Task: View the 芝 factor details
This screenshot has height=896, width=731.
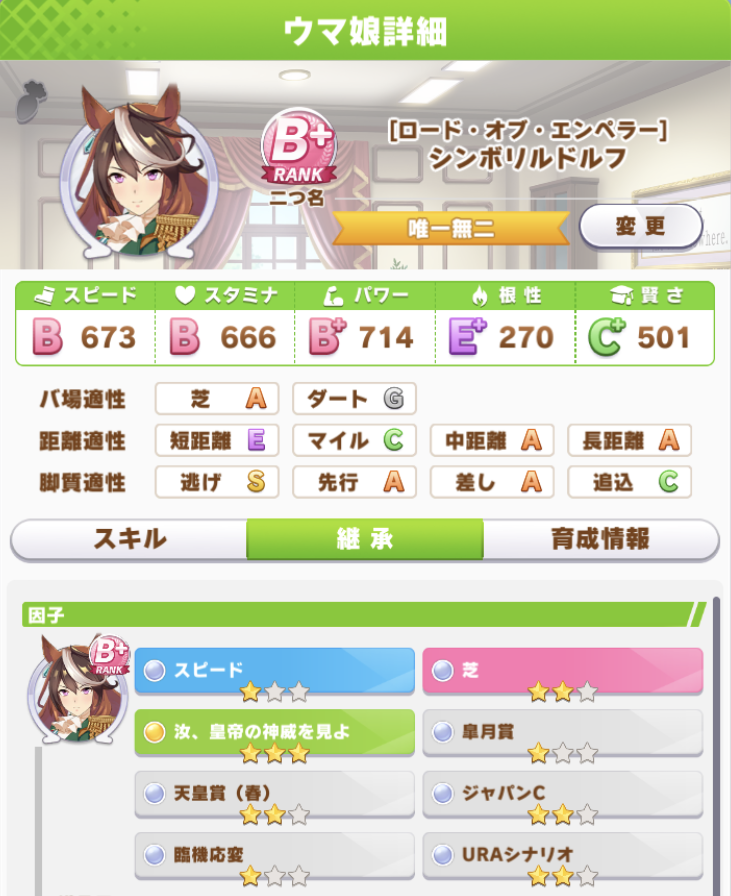Action: pos(562,671)
